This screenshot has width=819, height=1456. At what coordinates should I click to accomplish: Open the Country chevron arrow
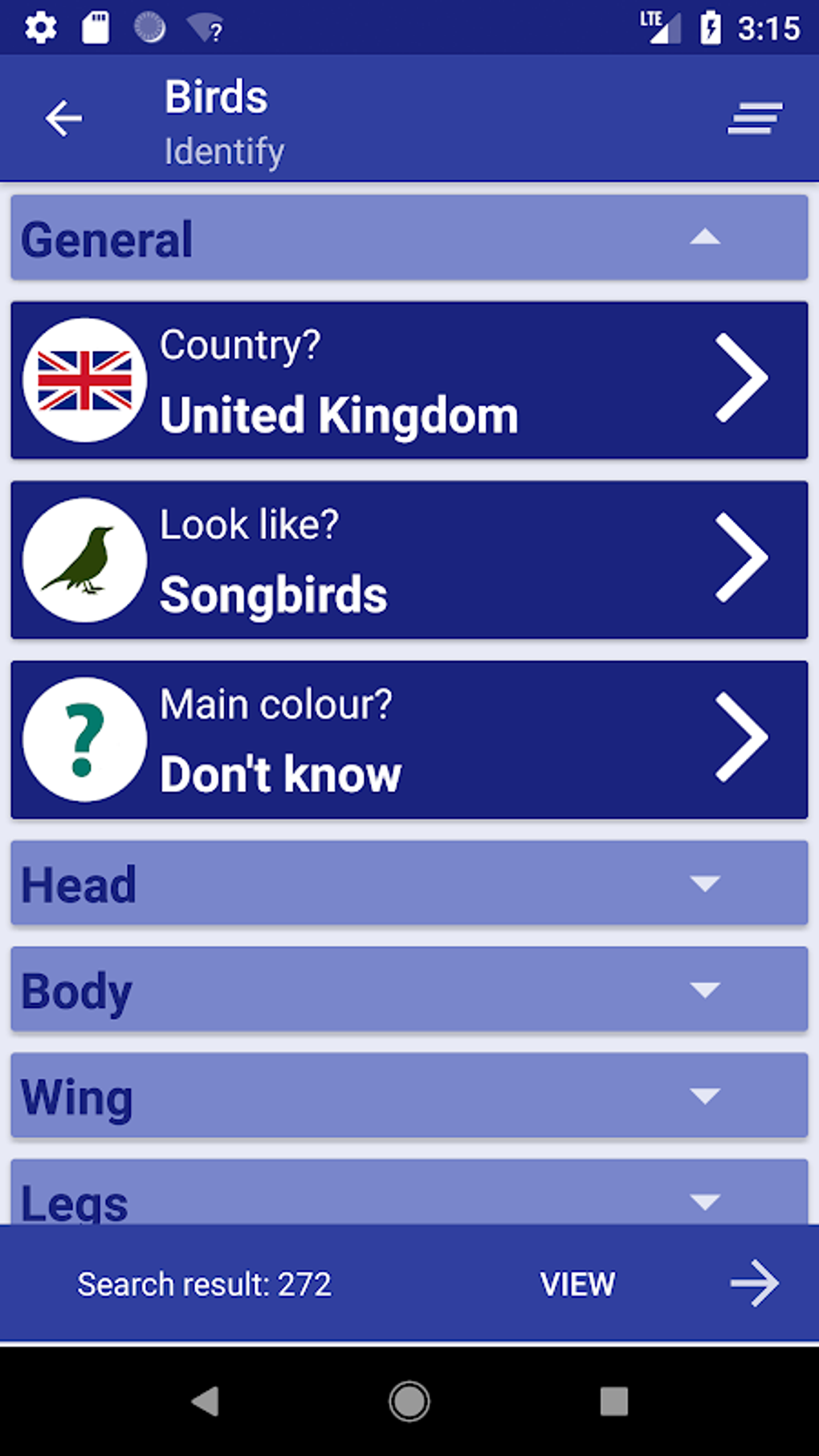coord(743,380)
